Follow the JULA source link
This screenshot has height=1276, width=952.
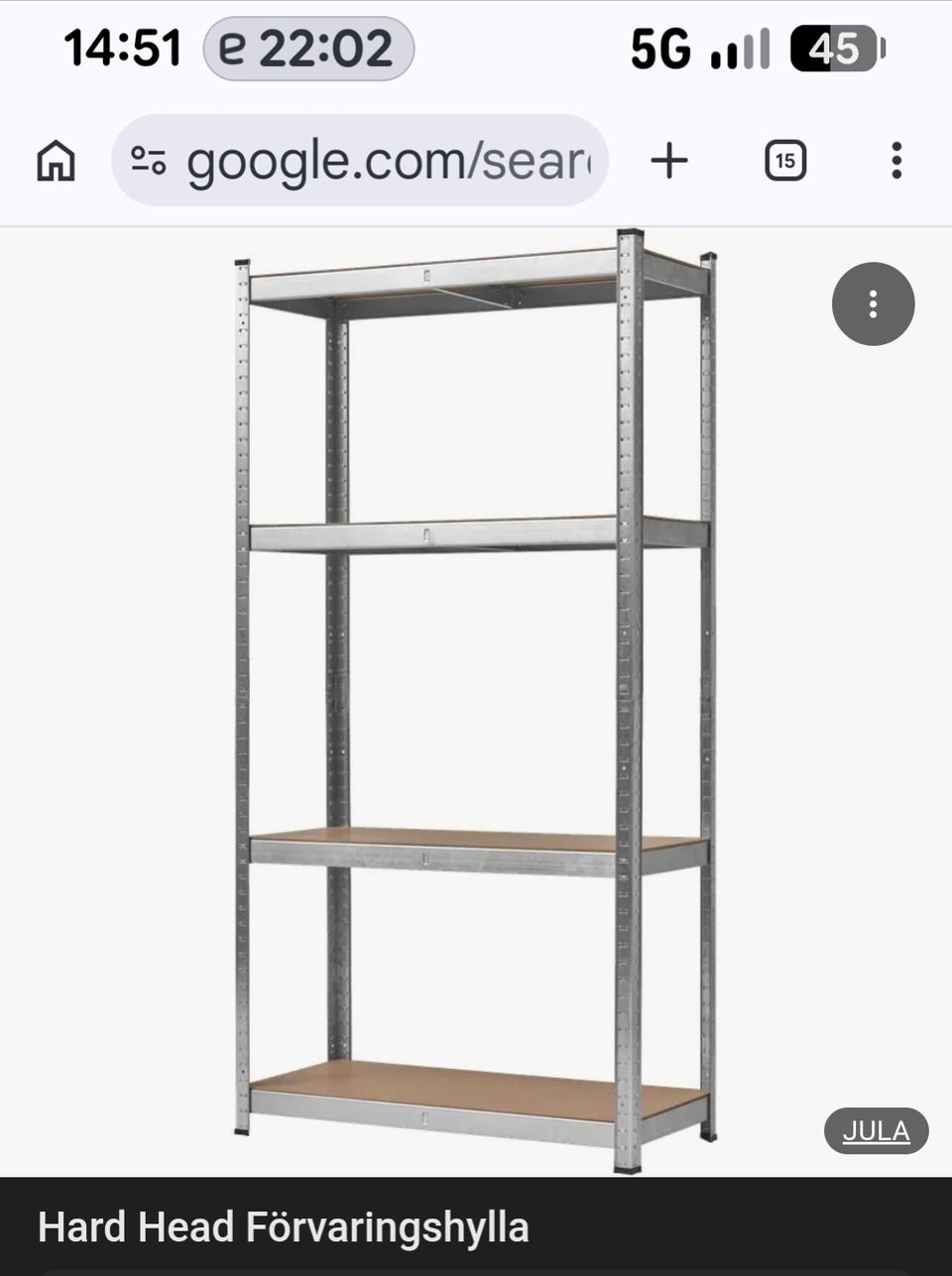click(876, 1131)
